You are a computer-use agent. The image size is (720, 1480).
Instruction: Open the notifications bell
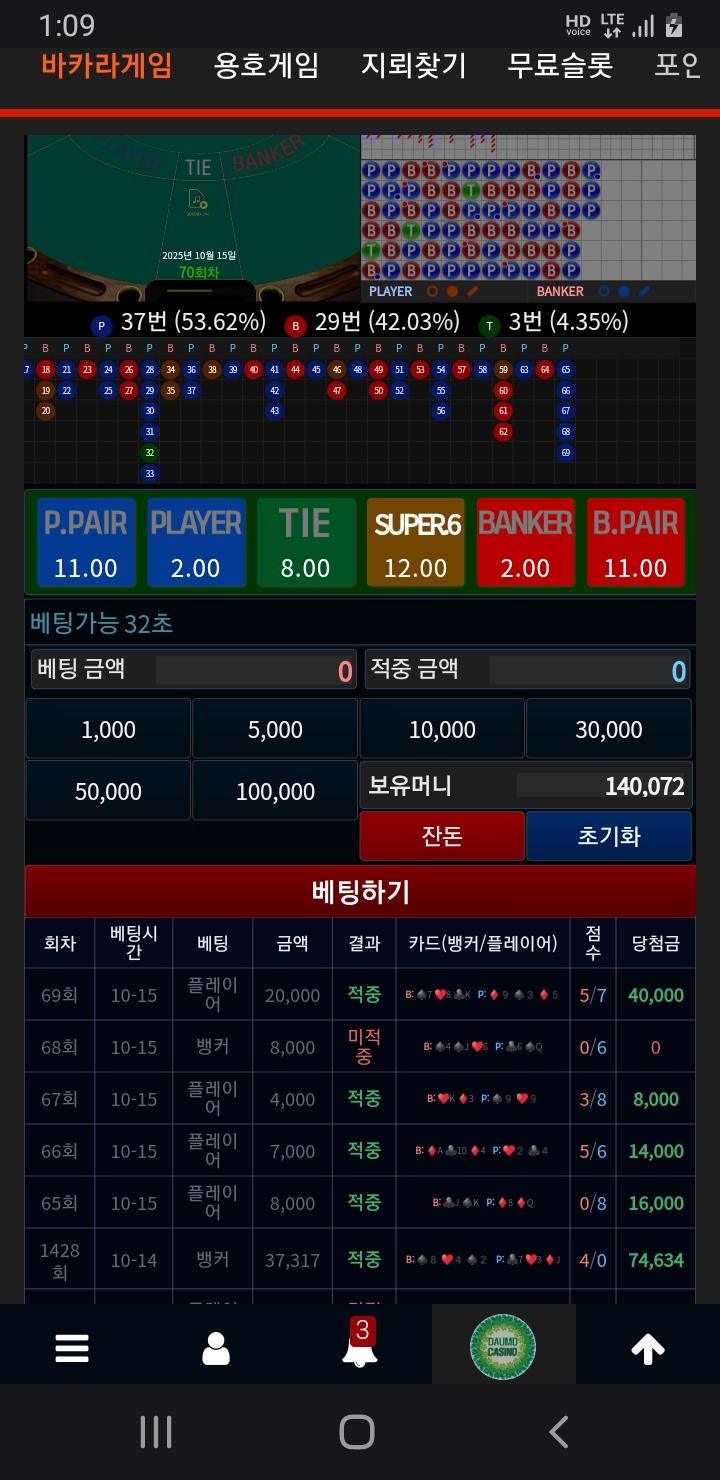(360, 1345)
